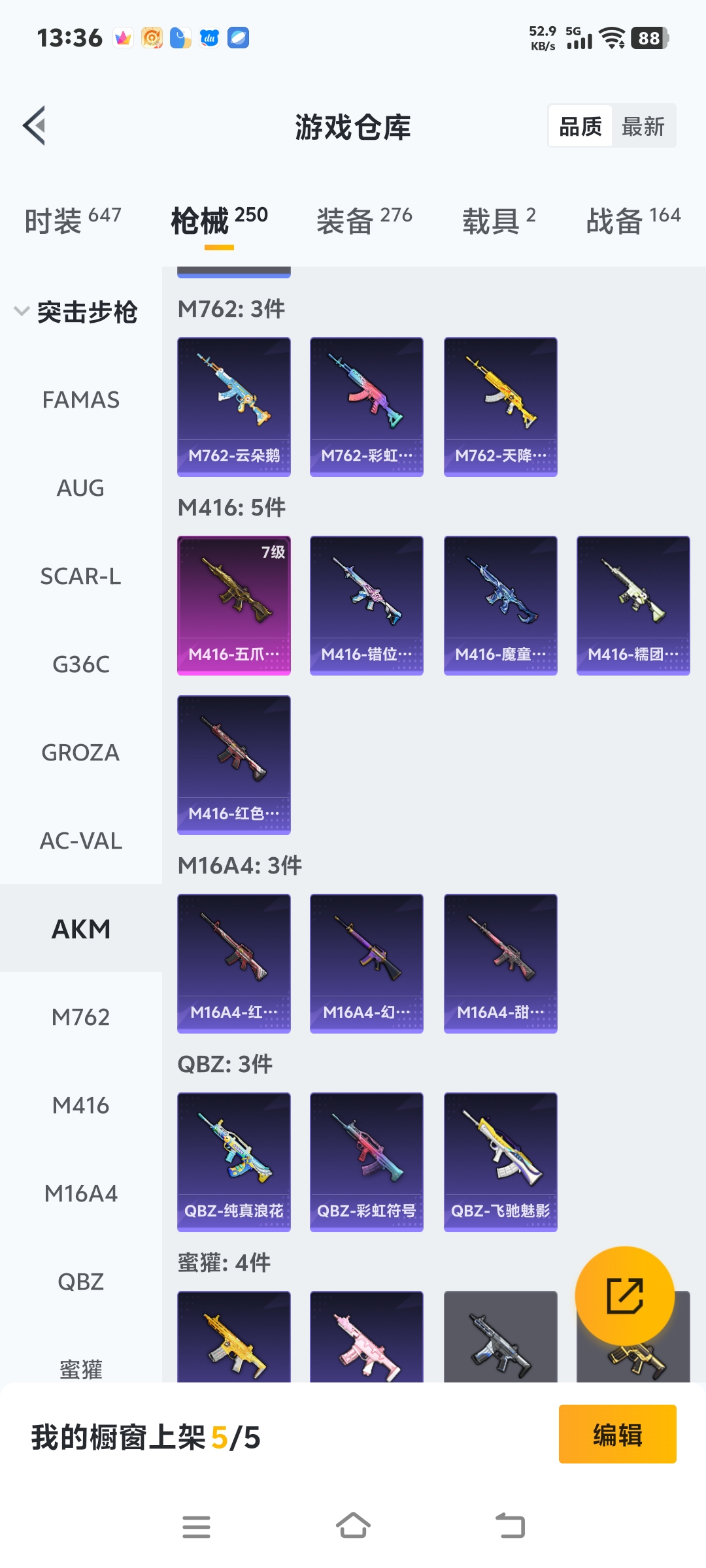Switch to the 载具 tab
706x1568 pixels.
pos(498,220)
